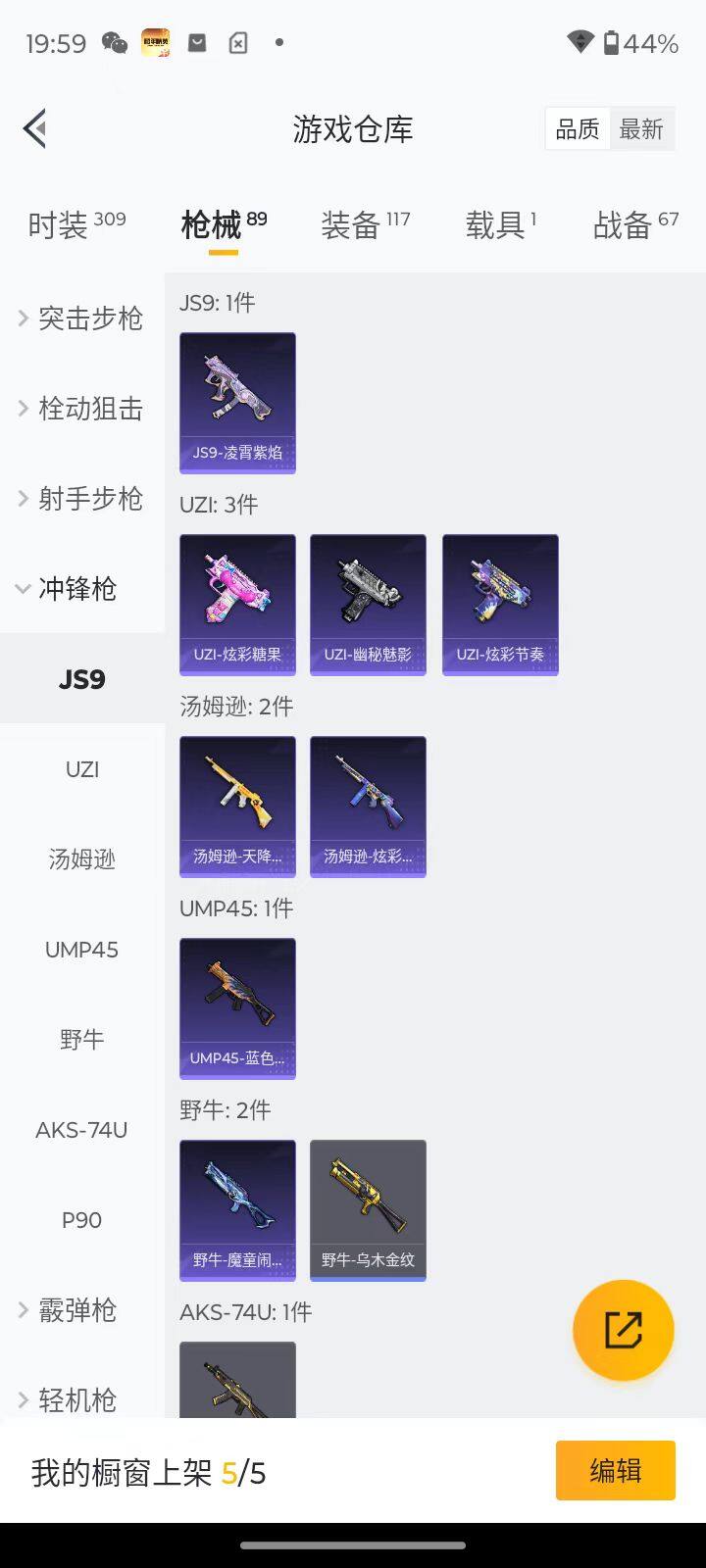Go back using the top-left arrow
This screenshot has height=1568, width=706.
[x=35, y=128]
